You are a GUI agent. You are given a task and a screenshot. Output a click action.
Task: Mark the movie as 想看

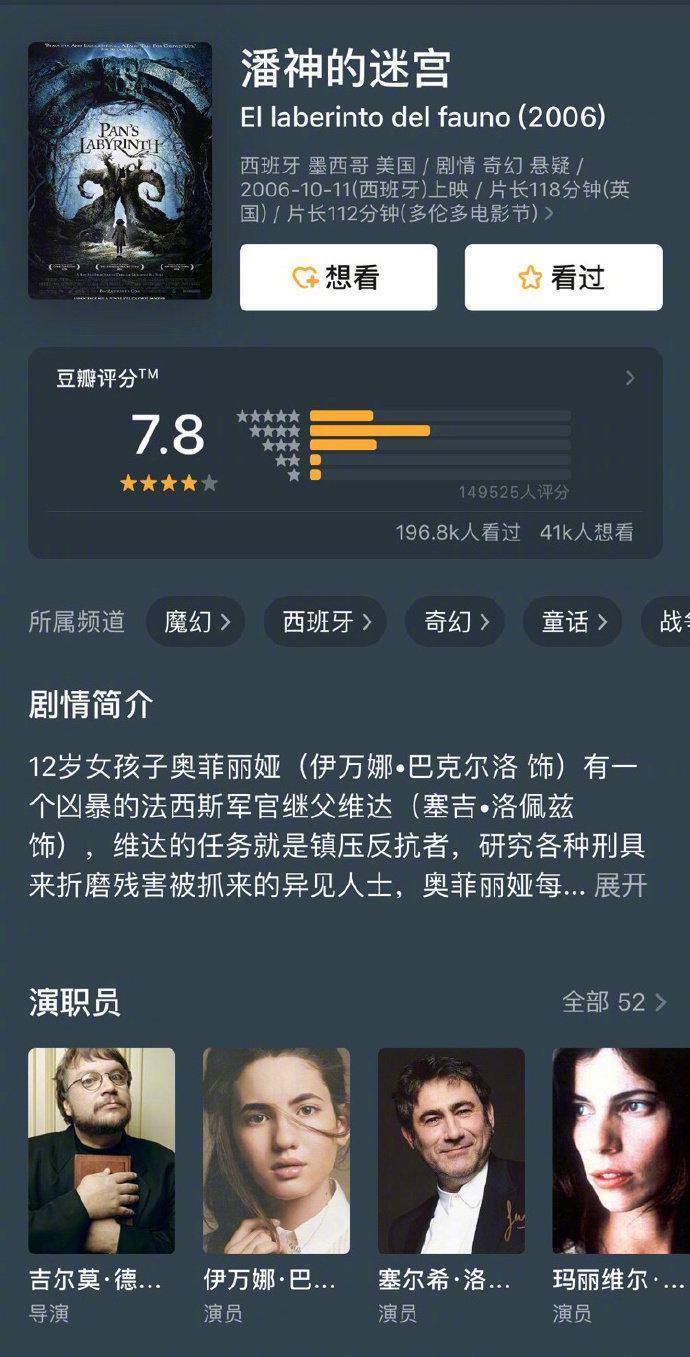pos(338,277)
